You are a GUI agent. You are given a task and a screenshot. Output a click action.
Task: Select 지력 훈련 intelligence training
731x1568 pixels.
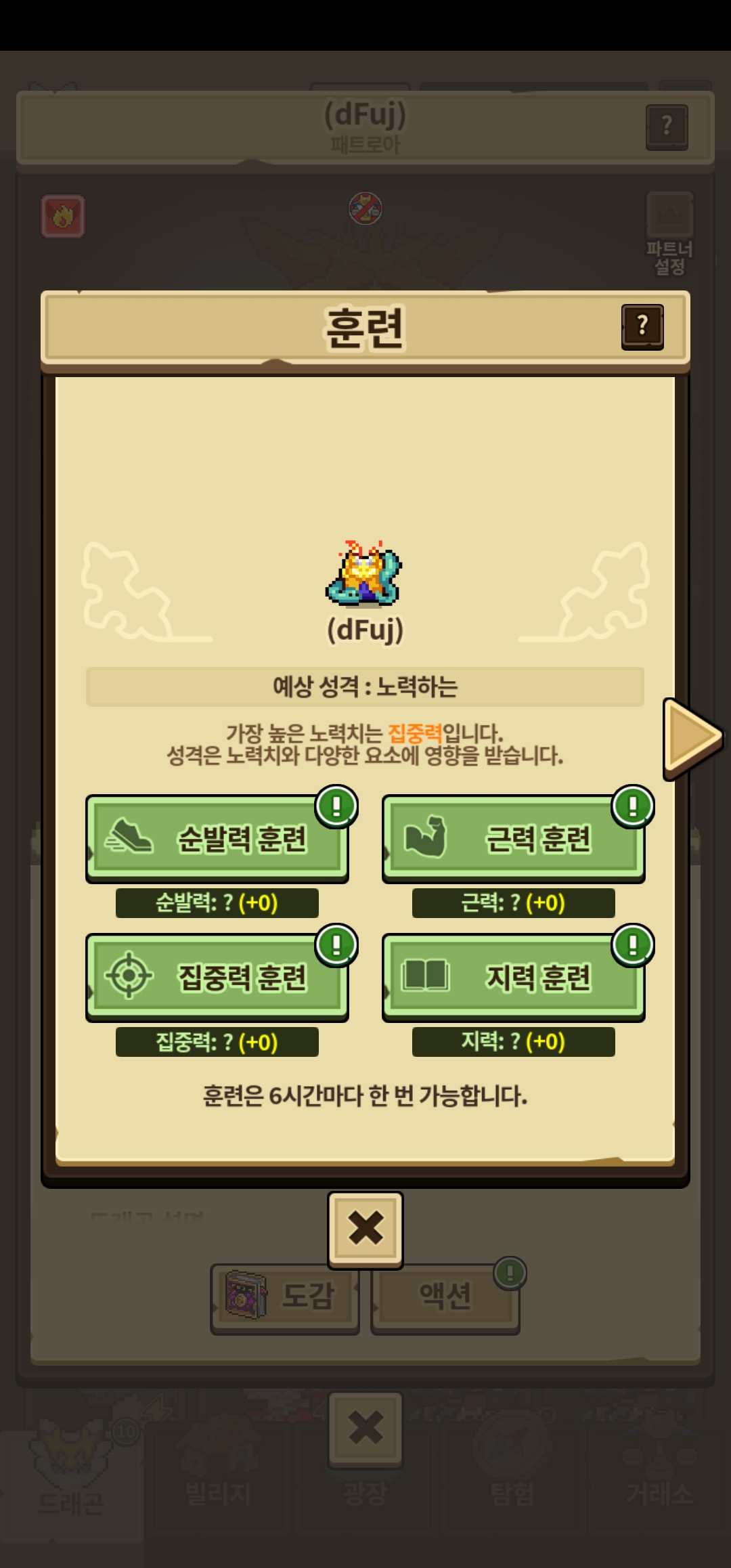(514, 977)
